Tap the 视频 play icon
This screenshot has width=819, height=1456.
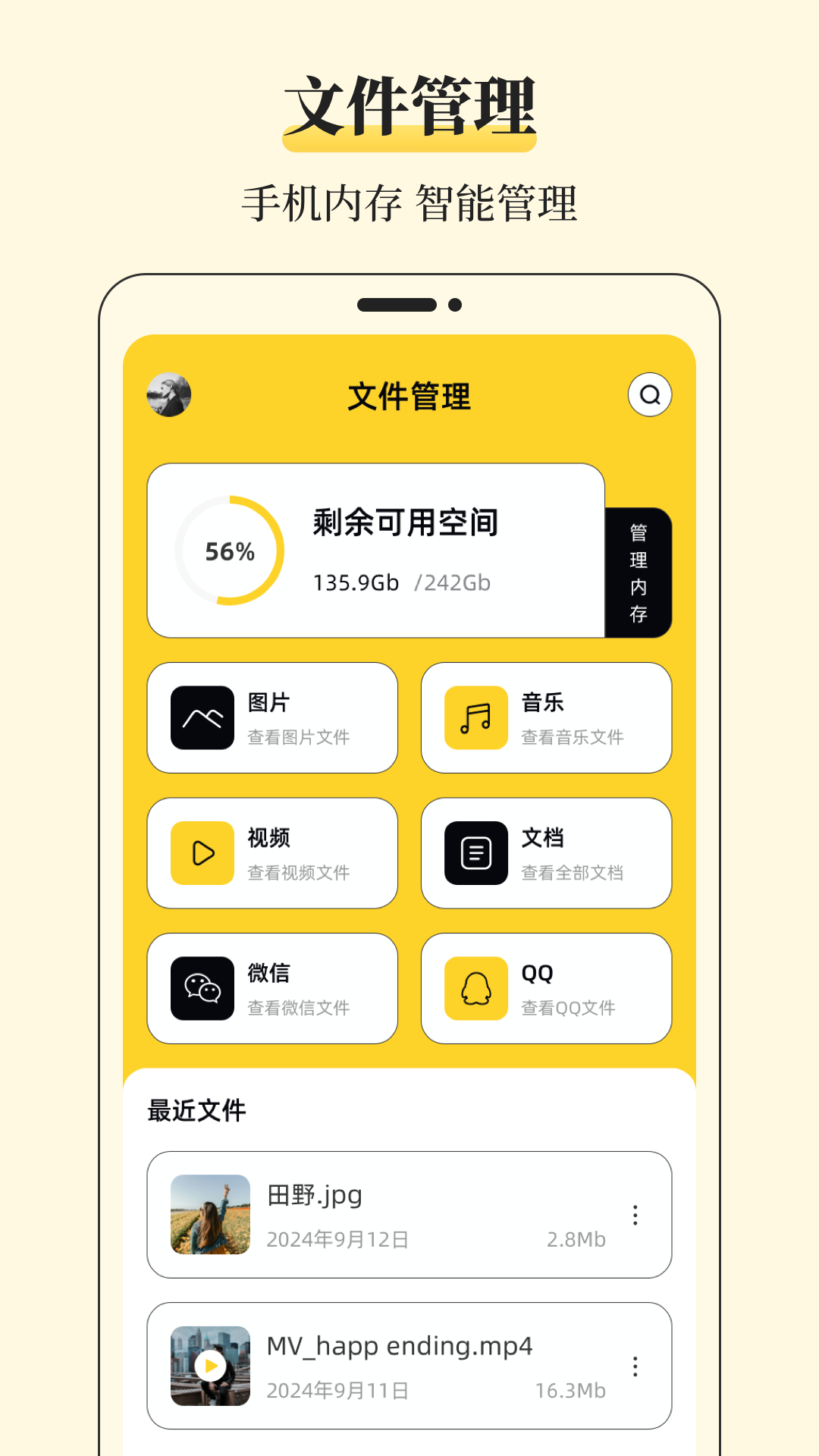[201, 852]
